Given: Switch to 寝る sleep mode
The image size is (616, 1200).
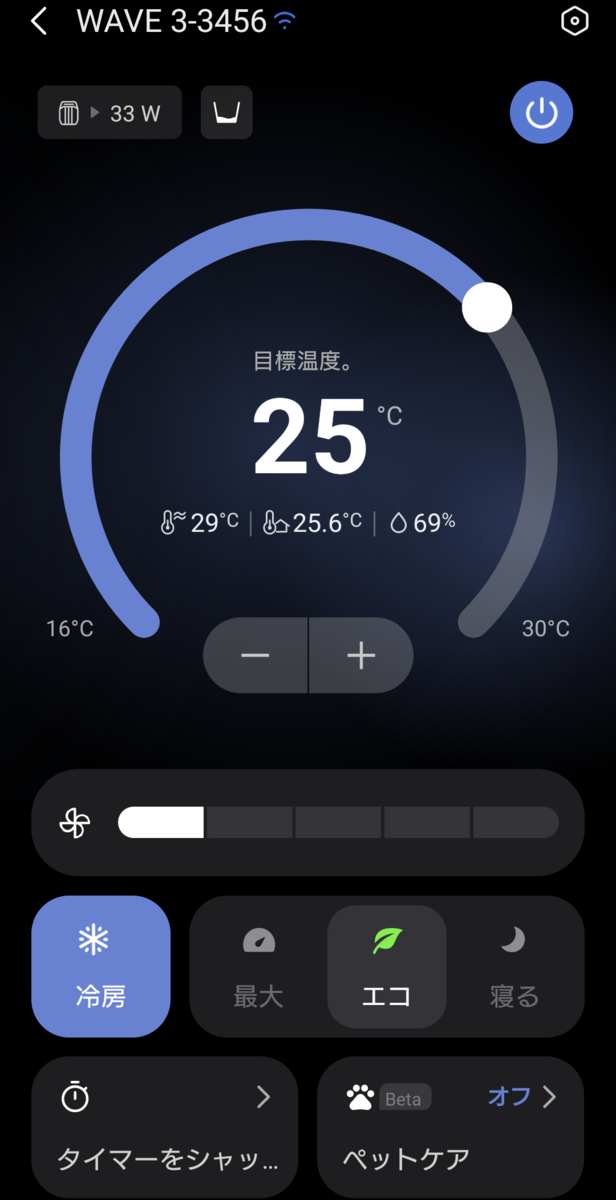Looking at the screenshot, I should tap(514, 967).
